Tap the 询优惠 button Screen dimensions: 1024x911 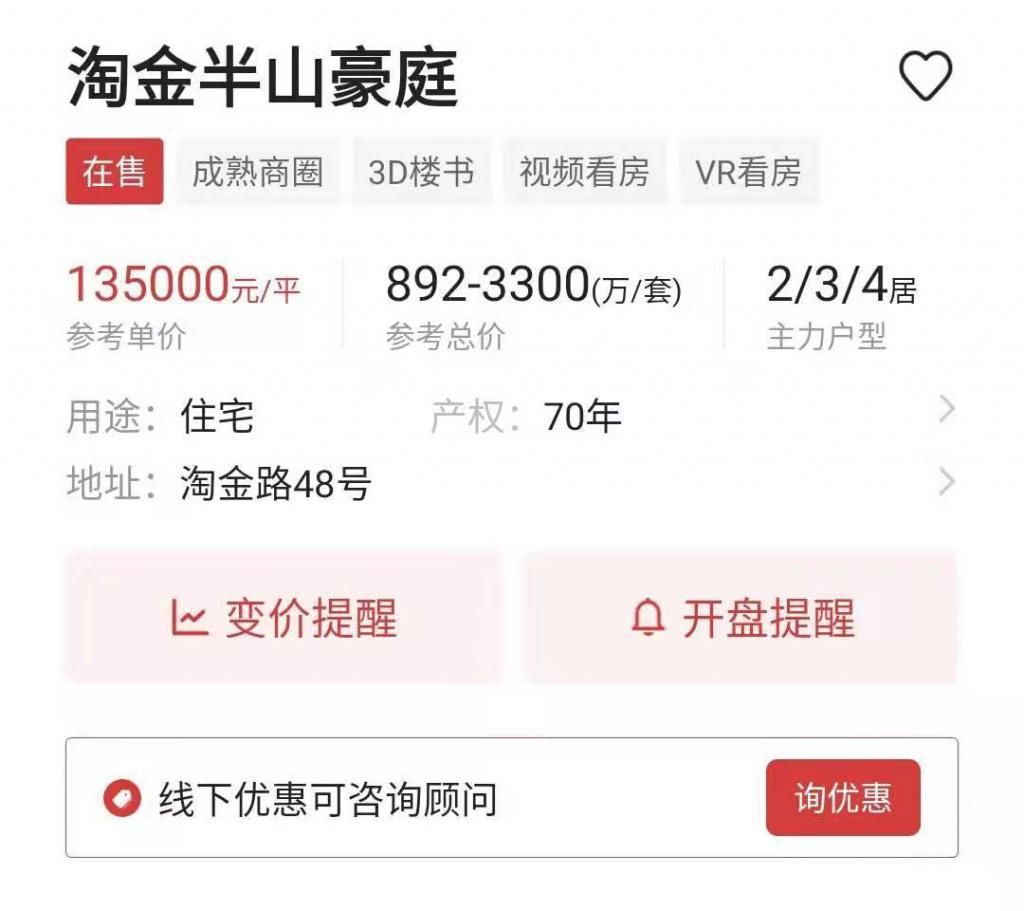coord(842,797)
